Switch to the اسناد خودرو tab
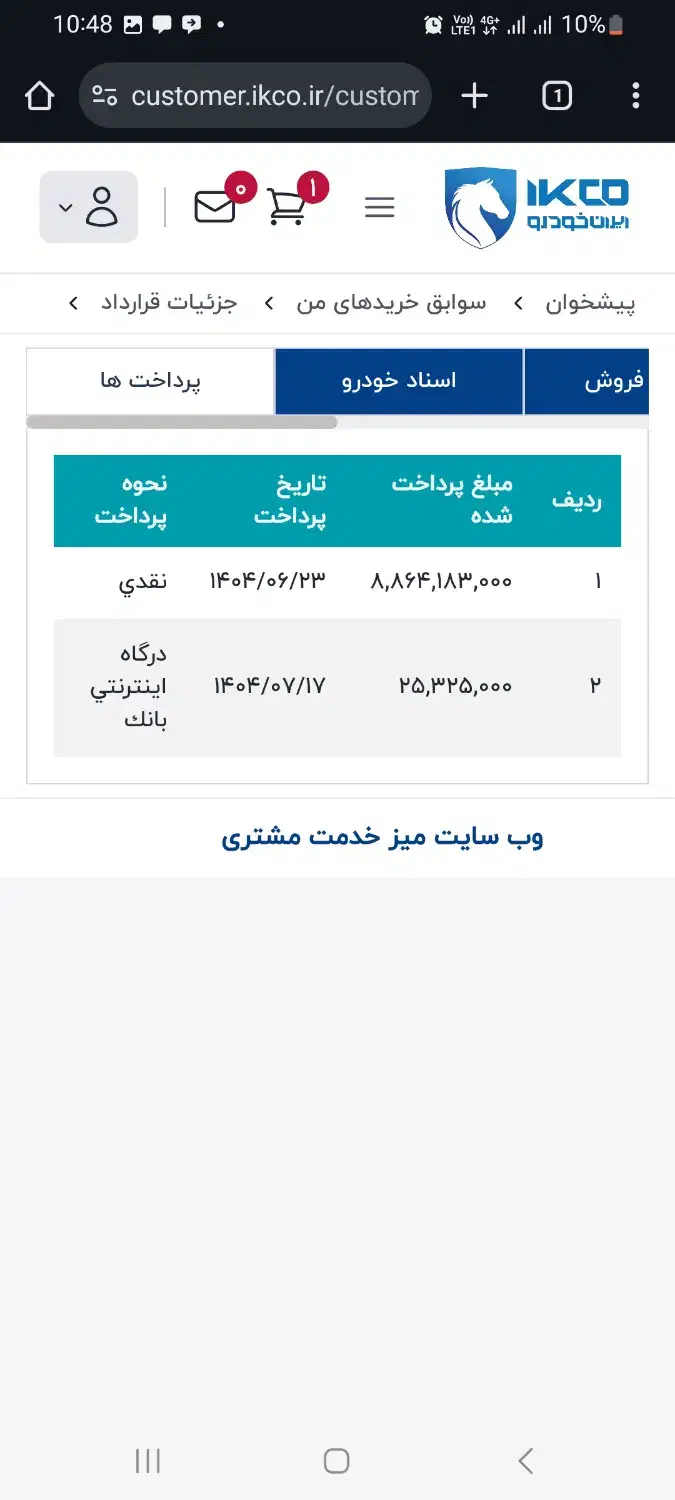 [399, 381]
